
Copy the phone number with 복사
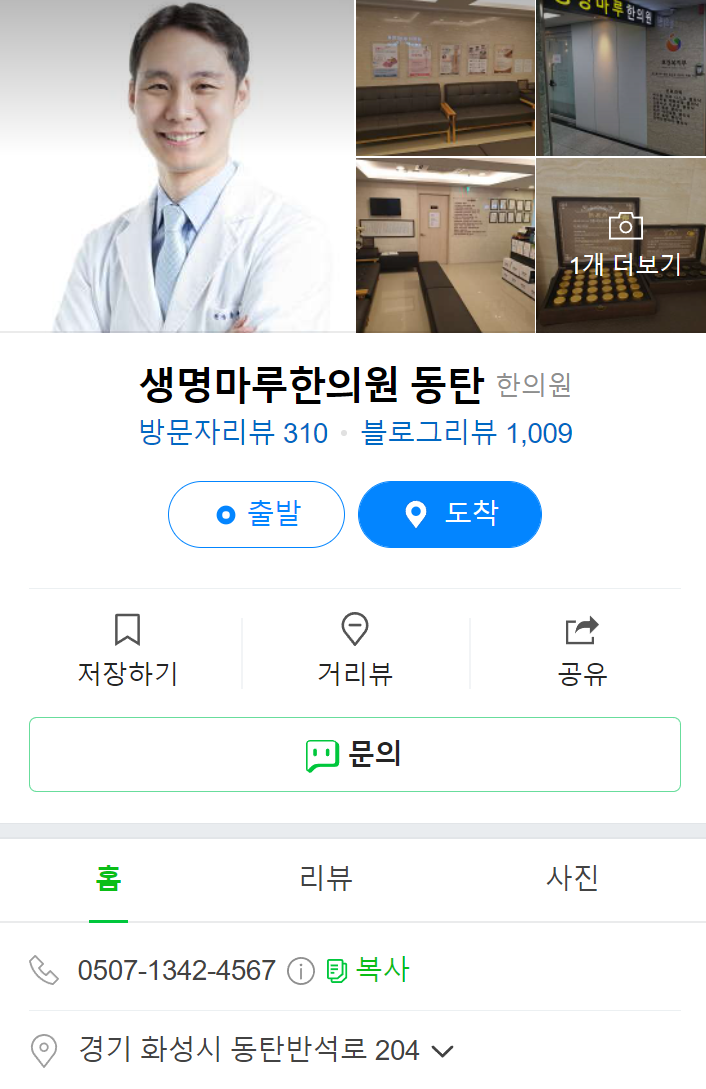click(369, 970)
